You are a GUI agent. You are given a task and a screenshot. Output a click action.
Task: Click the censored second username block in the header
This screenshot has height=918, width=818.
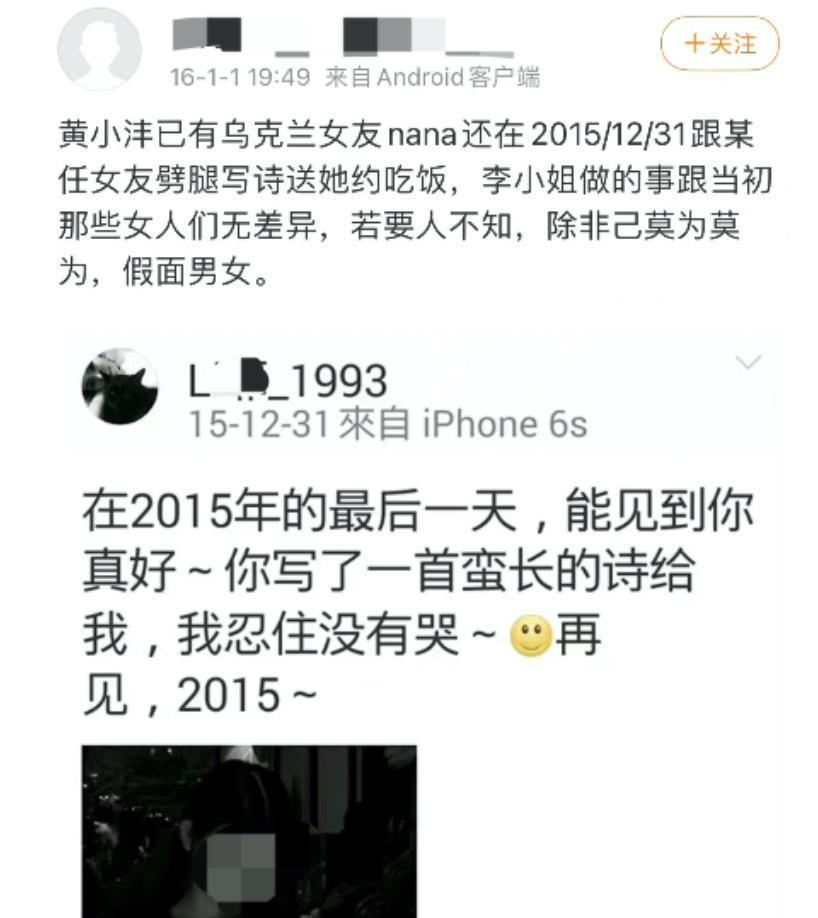pos(390,34)
